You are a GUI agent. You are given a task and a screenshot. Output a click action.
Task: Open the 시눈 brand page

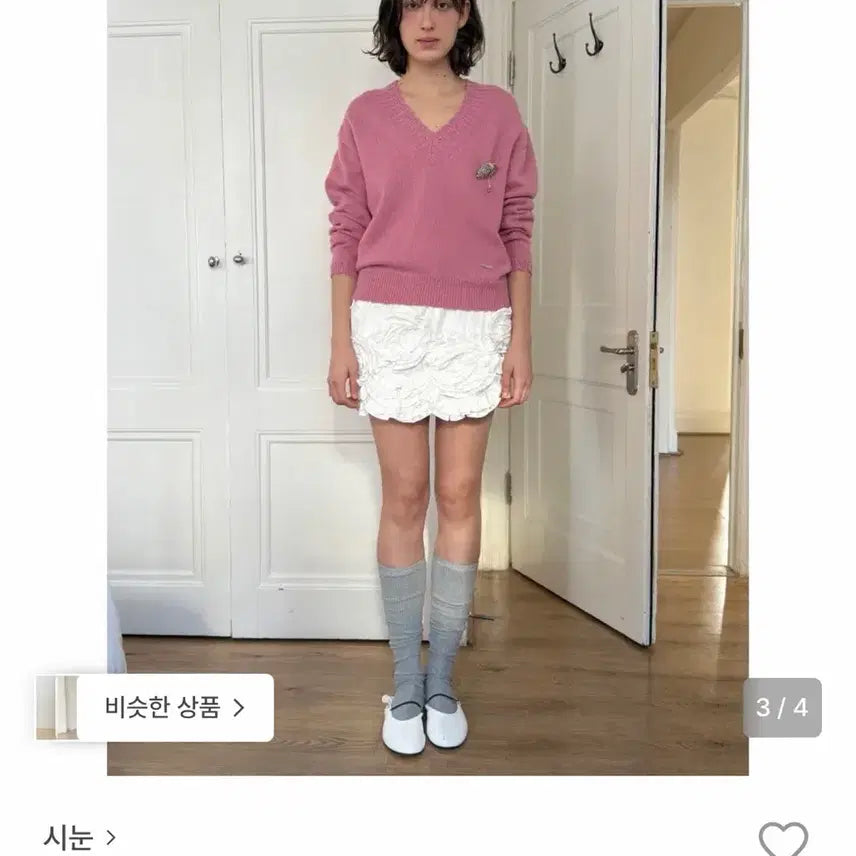79,836
